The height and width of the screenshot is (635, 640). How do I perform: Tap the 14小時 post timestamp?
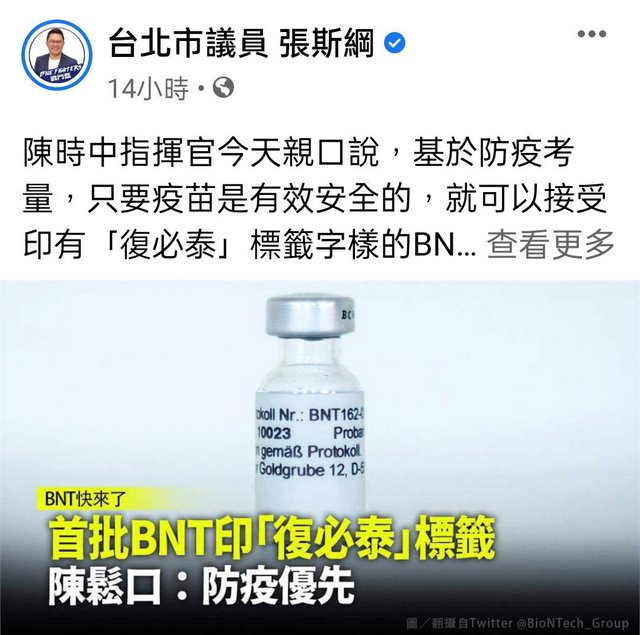point(148,88)
